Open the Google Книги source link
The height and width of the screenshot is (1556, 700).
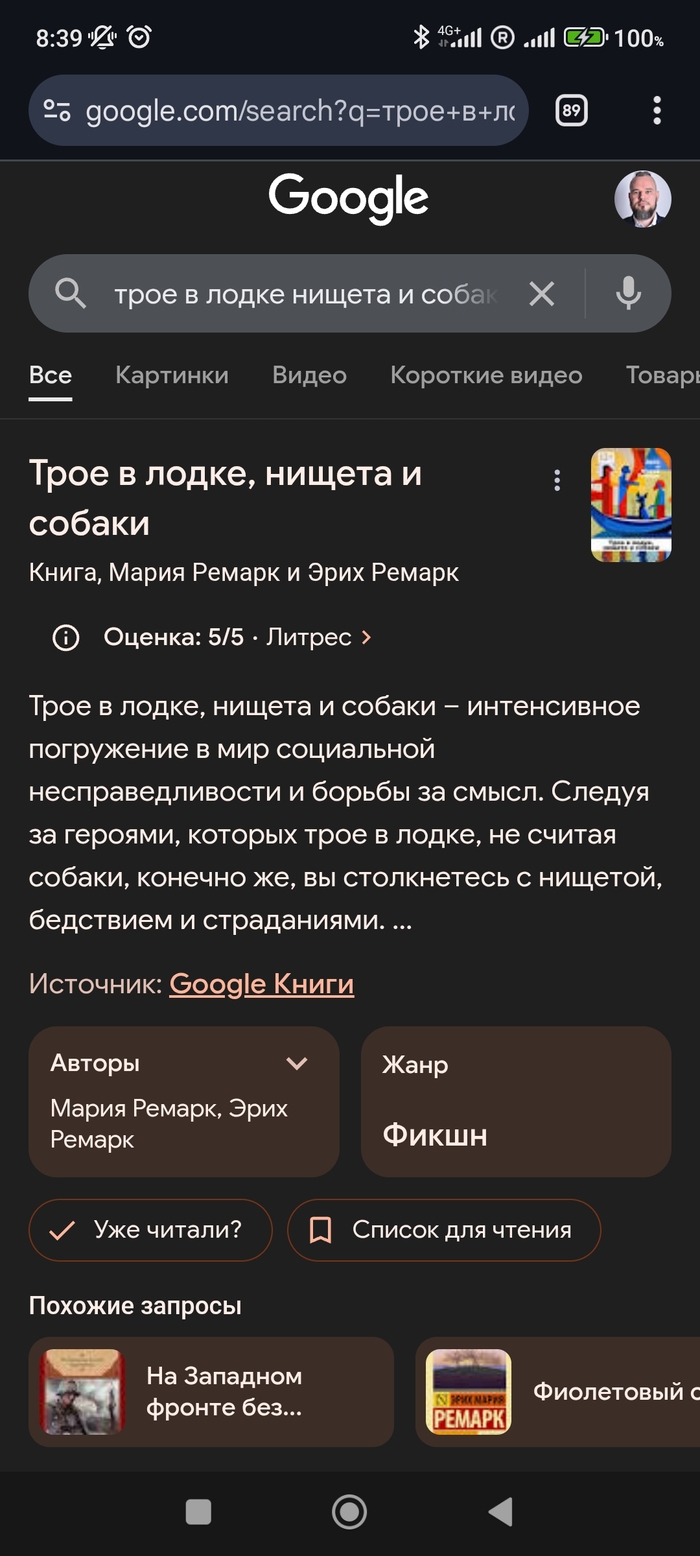tap(261, 984)
